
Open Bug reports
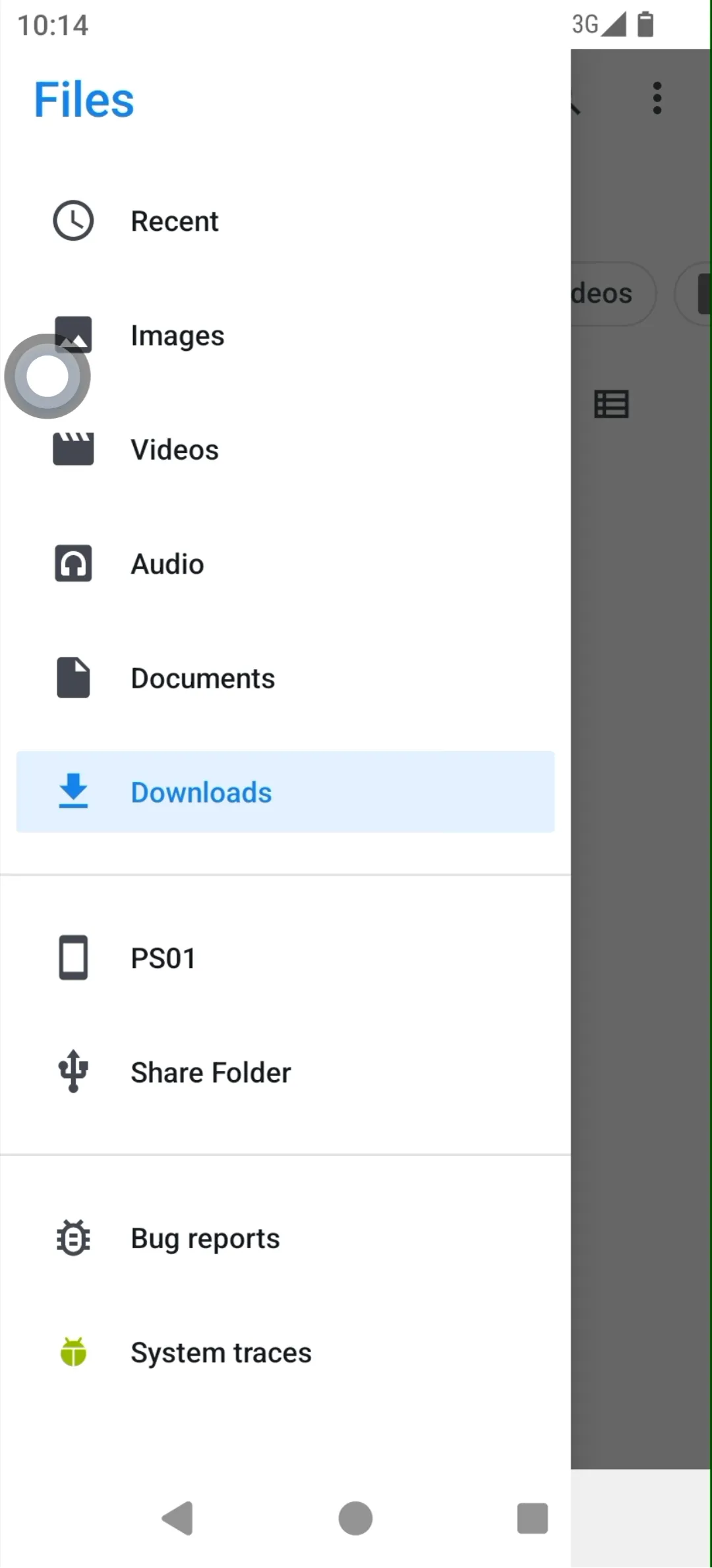click(x=204, y=1239)
